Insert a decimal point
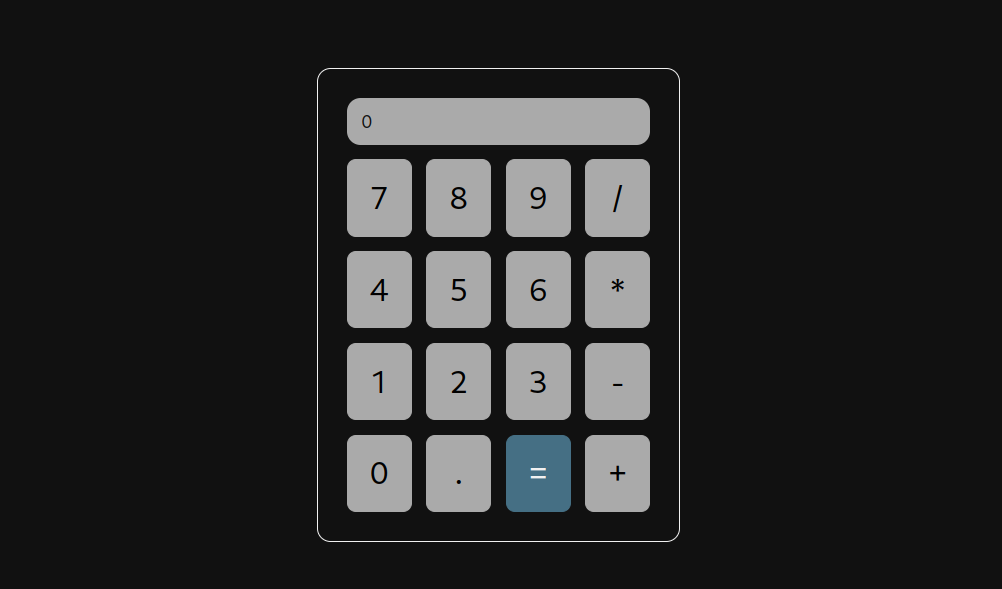The width and height of the screenshot is (1002, 589). click(458, 473)
